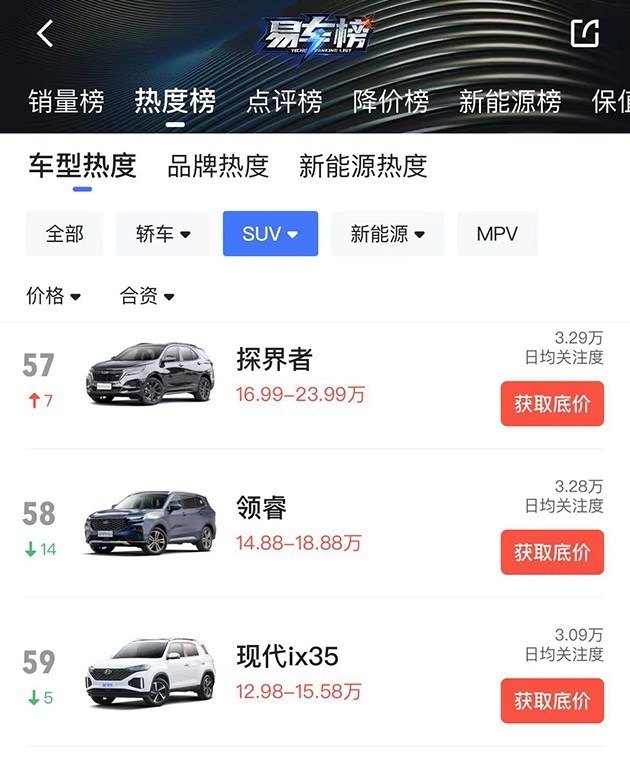Image resolution: width=630 pixels, height=760 pixels.
Task: Select the 全部 filter chip
Action: click(x=65, y=234)
